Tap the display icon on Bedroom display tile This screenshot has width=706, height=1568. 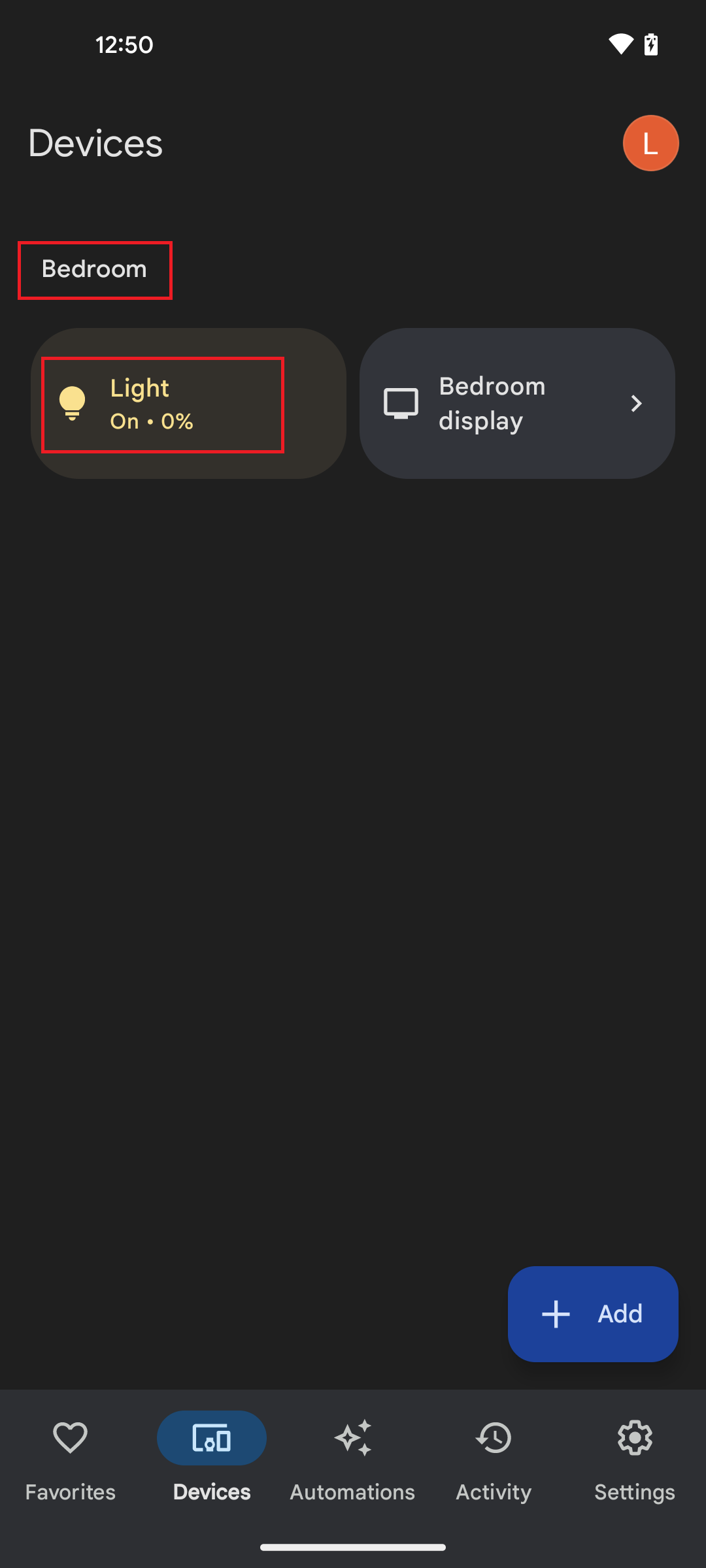[400, 404]
